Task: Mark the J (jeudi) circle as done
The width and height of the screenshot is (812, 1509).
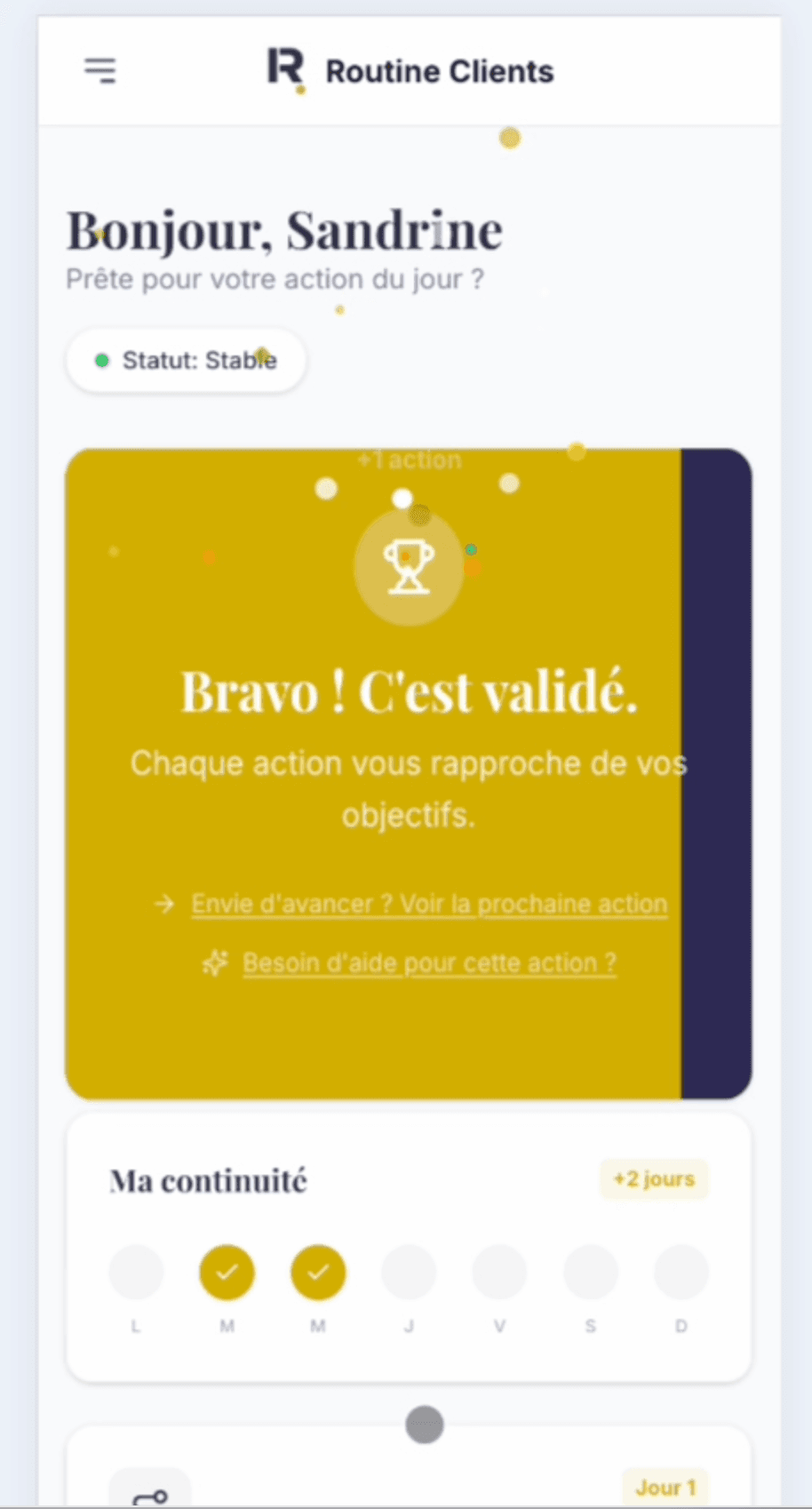Action: pyautogui.click(x=408, y=1272)
